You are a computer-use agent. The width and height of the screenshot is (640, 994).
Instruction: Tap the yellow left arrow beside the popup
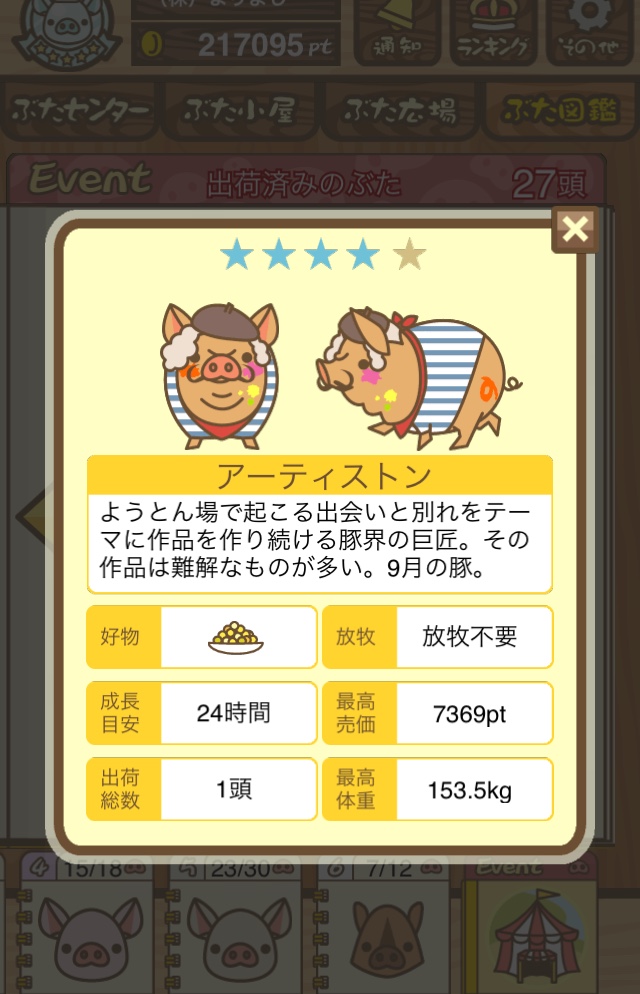pos(32,516)
